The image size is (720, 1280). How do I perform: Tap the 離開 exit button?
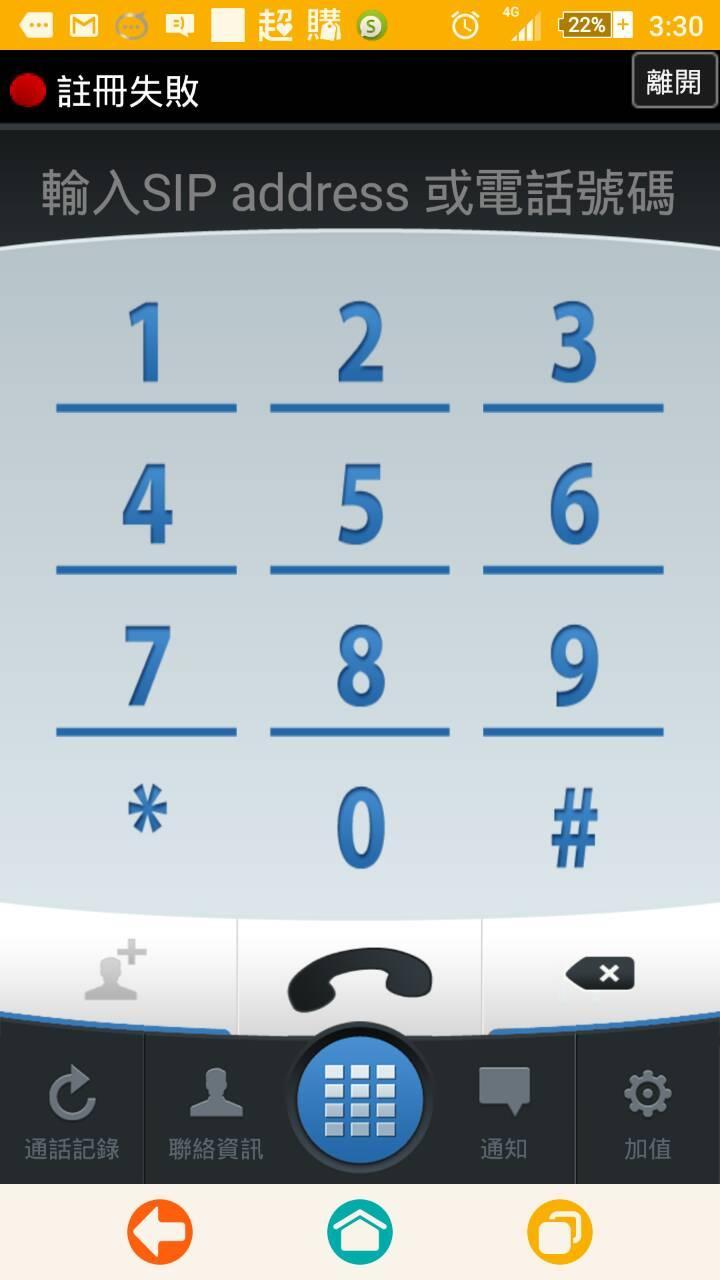pyautogui.click(x=674, y=81)
